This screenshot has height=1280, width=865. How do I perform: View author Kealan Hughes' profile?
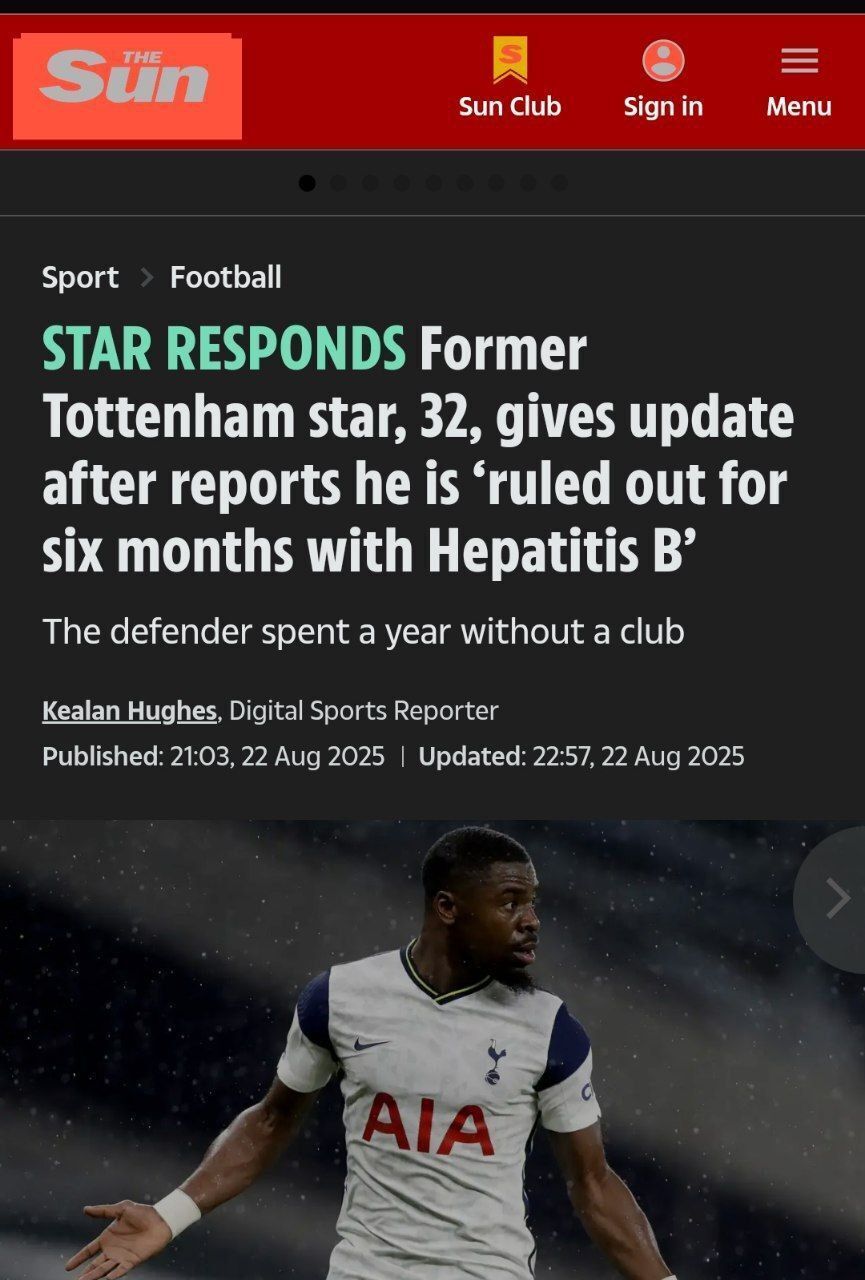(x=129, y=711)
